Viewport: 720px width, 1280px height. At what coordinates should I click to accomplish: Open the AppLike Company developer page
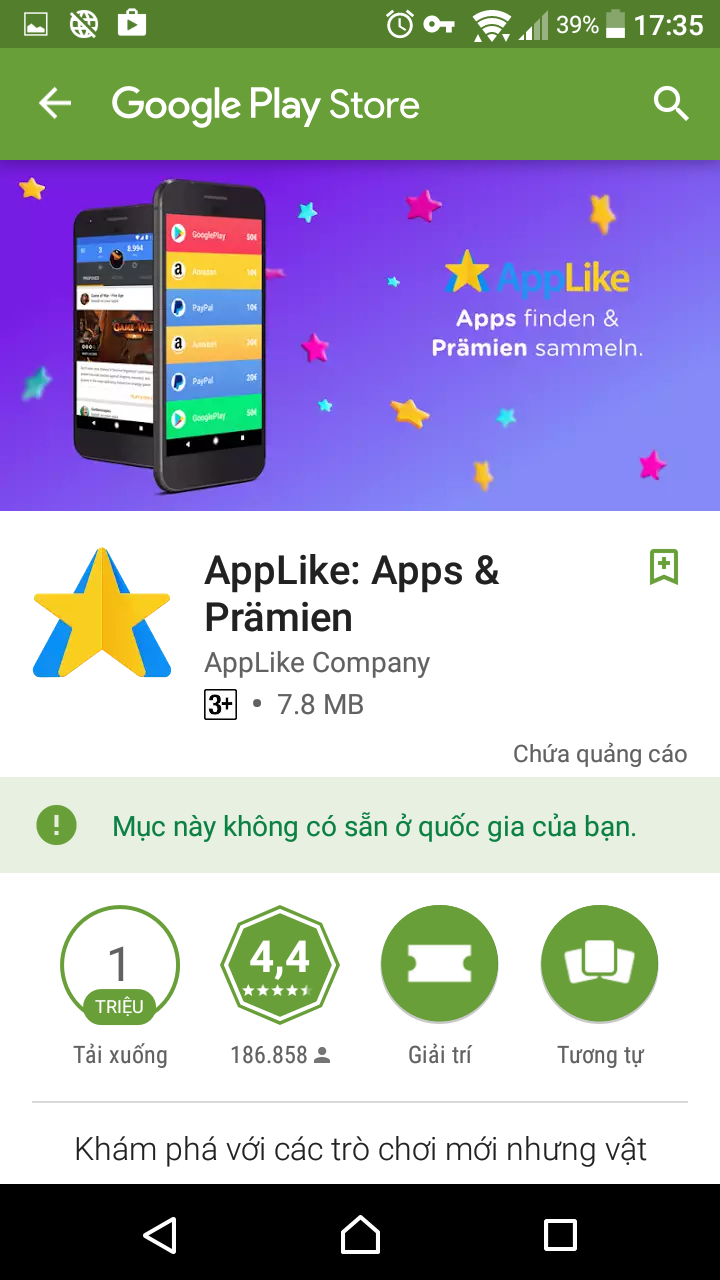(x=317, y=663)
